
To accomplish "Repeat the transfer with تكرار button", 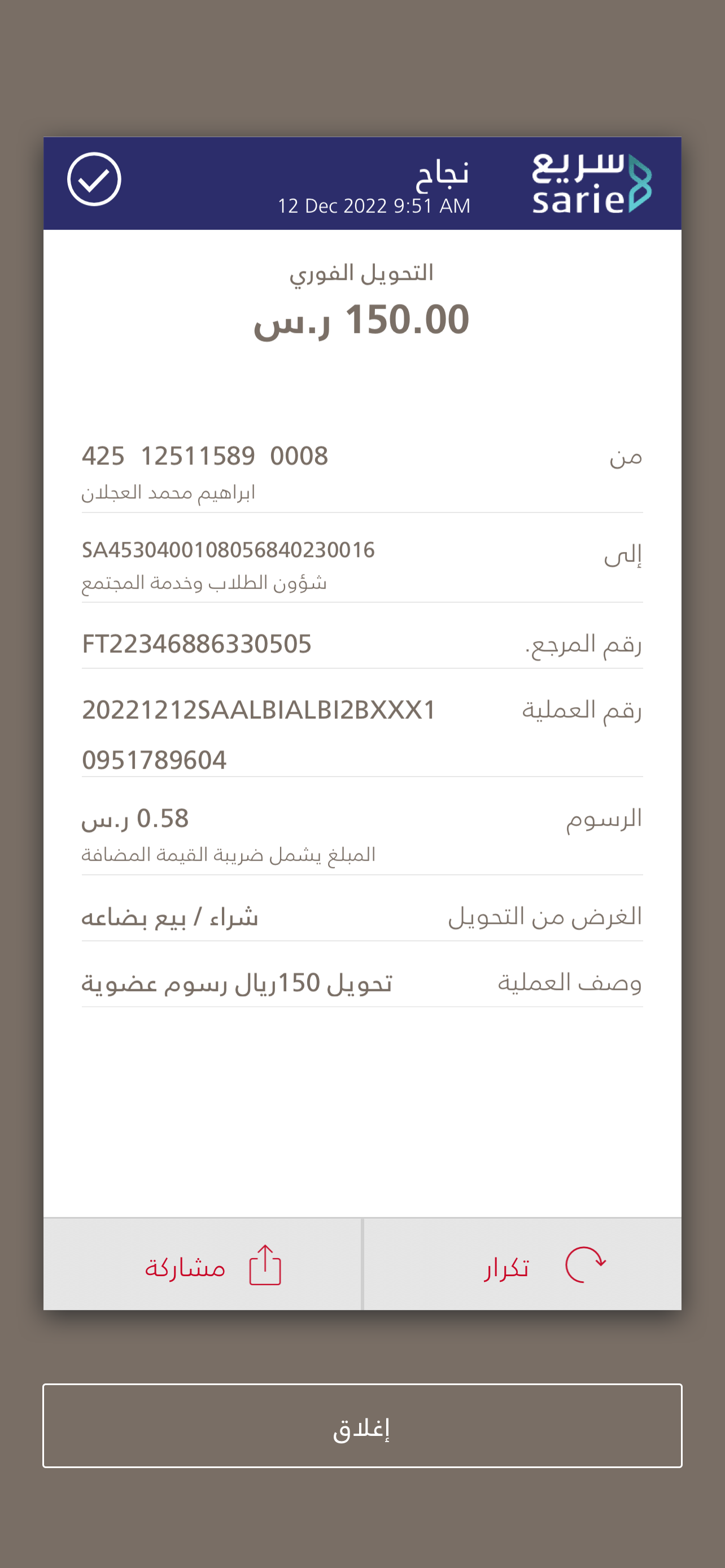I will click(522, 1264).
